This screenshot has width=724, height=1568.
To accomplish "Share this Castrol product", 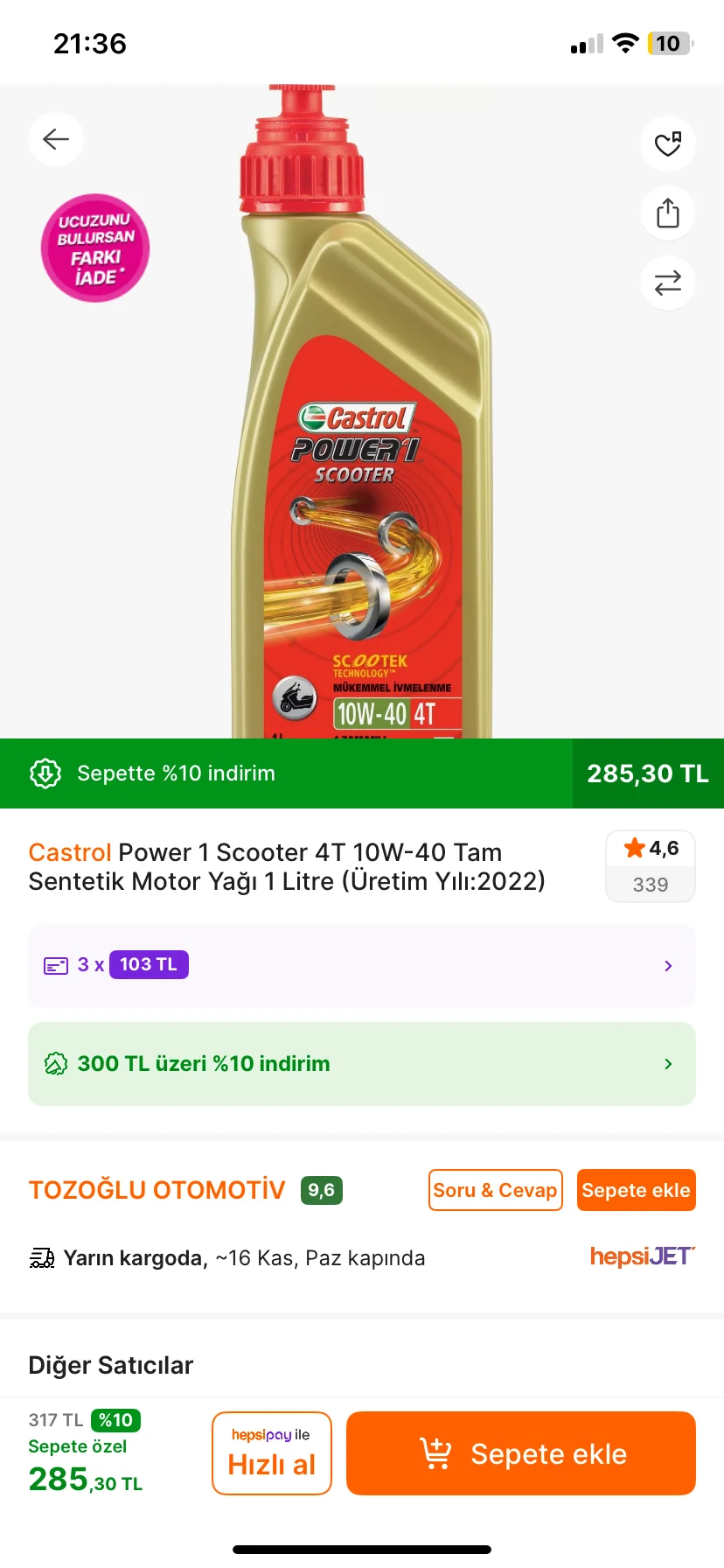I will 668,213.
